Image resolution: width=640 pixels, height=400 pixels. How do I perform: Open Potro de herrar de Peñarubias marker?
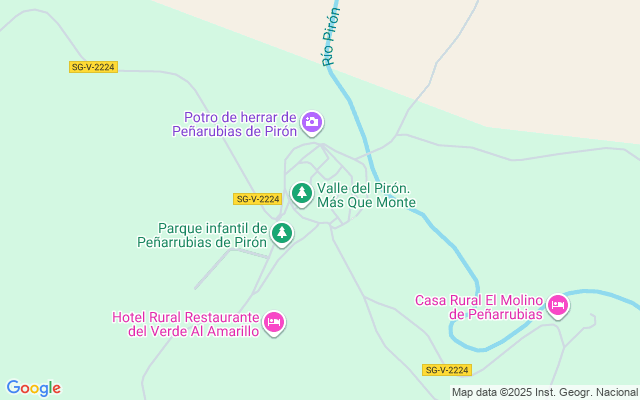pos(312,122)
